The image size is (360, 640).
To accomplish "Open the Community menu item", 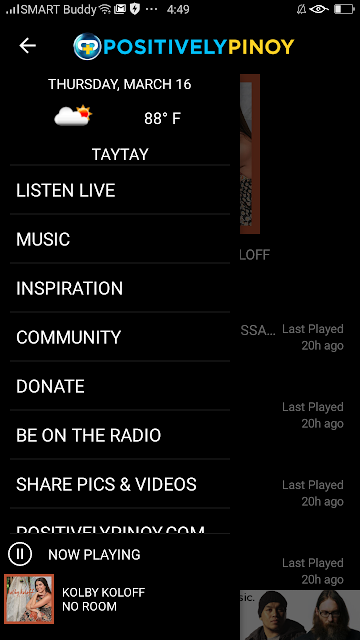I will pyautogui.click(x=120, y=337).
